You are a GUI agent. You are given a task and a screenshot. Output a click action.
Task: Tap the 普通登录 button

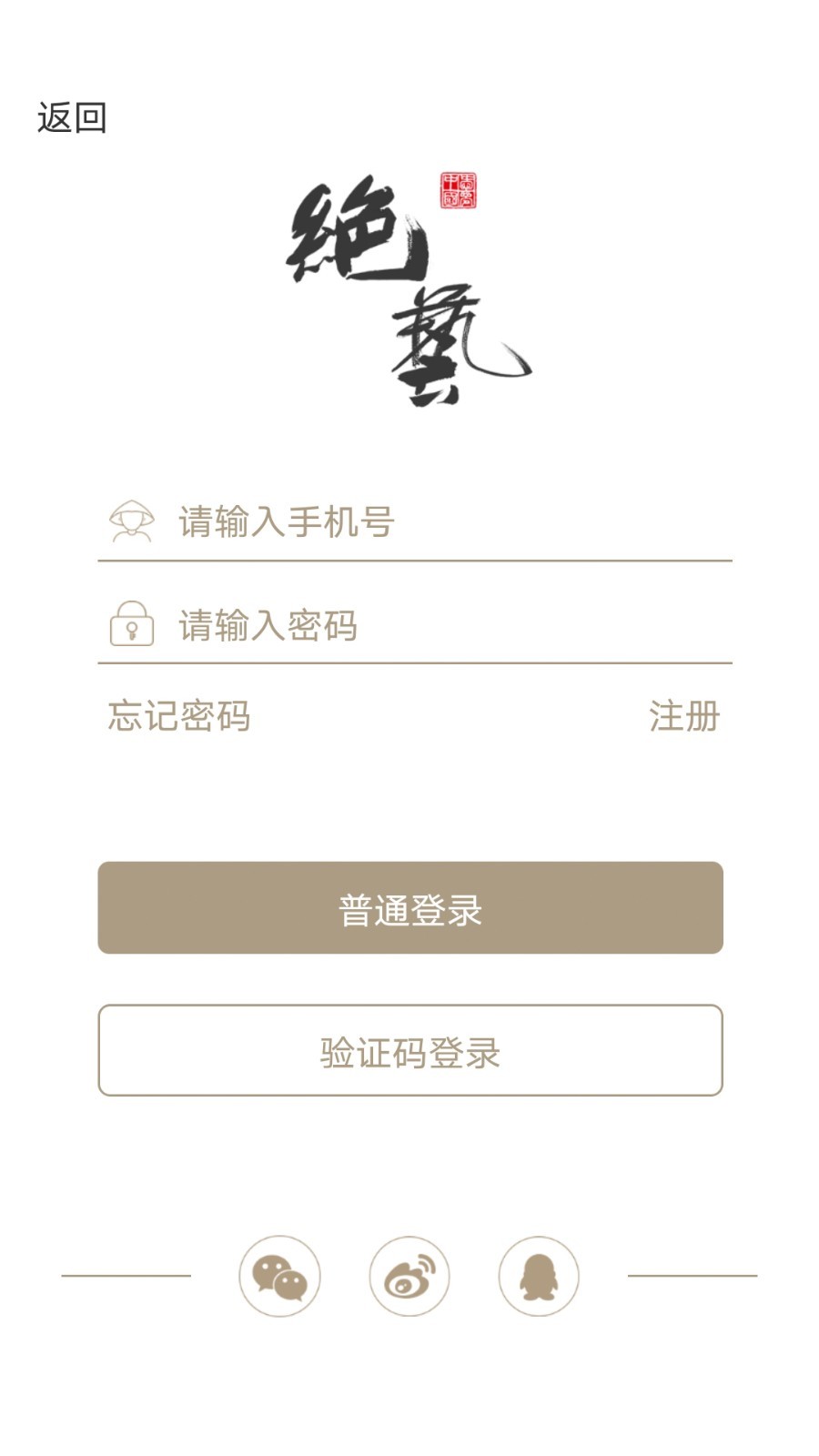pos(410,908)
